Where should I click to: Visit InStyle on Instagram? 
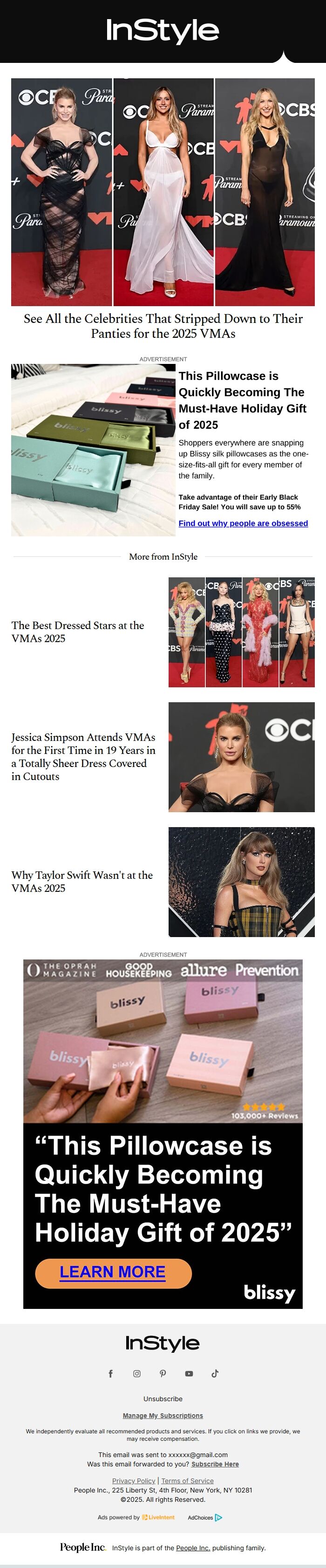[137, 1374]
